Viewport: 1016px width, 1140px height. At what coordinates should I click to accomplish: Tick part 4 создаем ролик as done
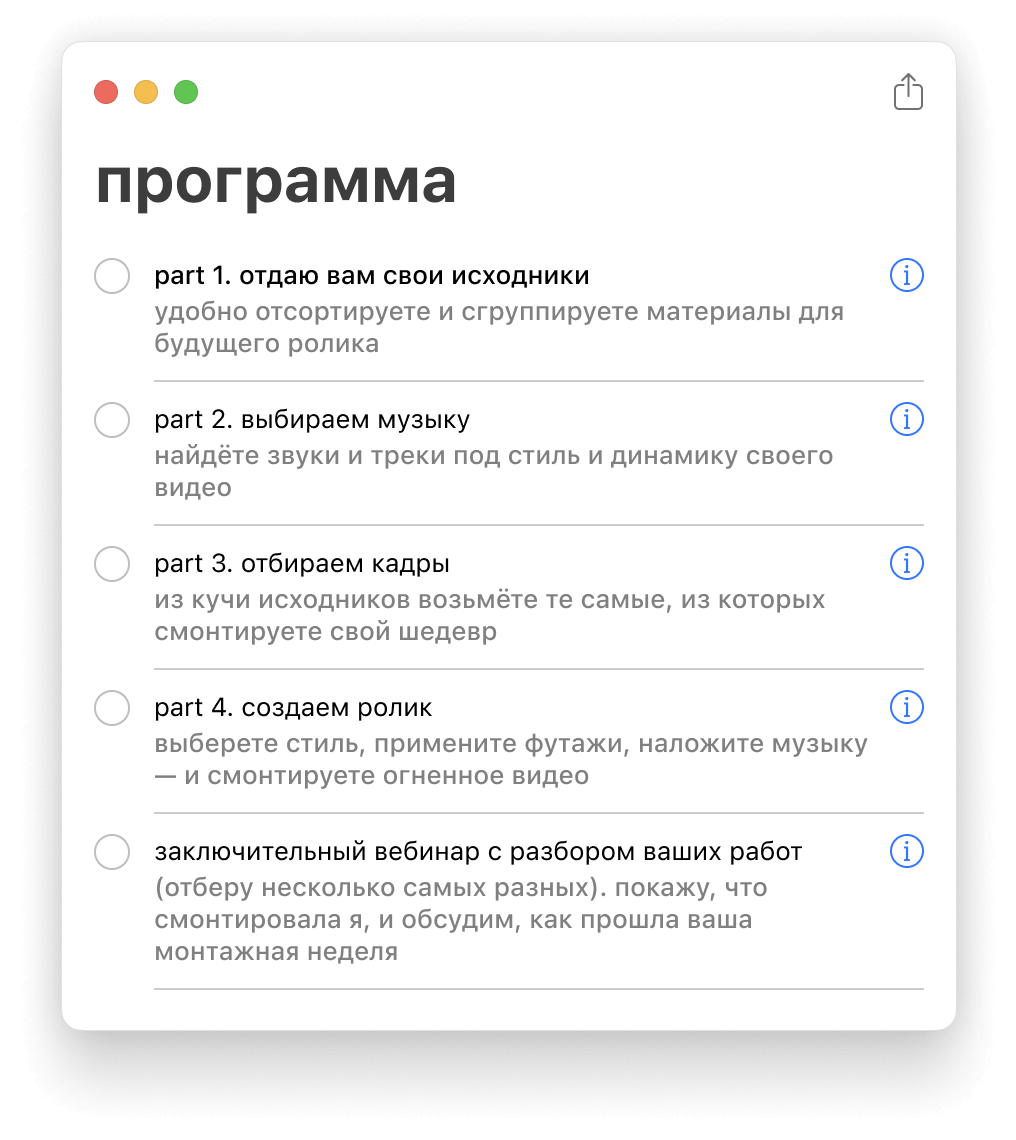click(x=112, y=708)
